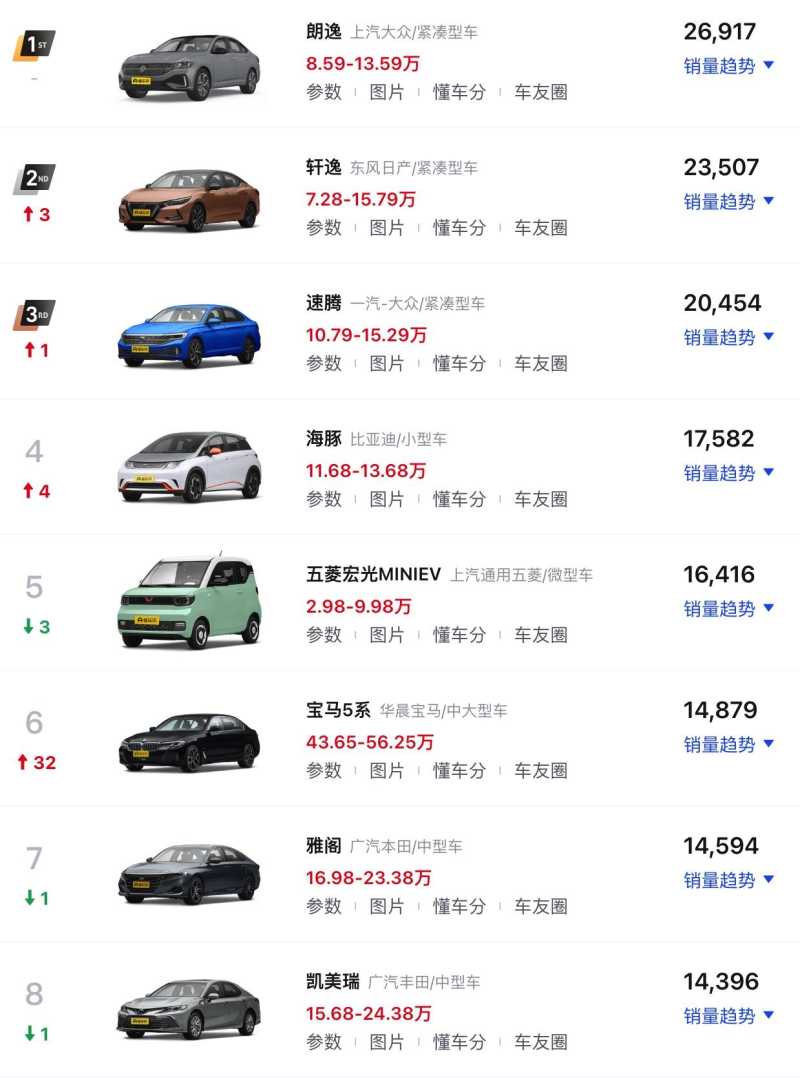Screen dimensions: 800x1078
Task: Open 参数 for 五菱宏光MINIEV
Action: (324, 635)
